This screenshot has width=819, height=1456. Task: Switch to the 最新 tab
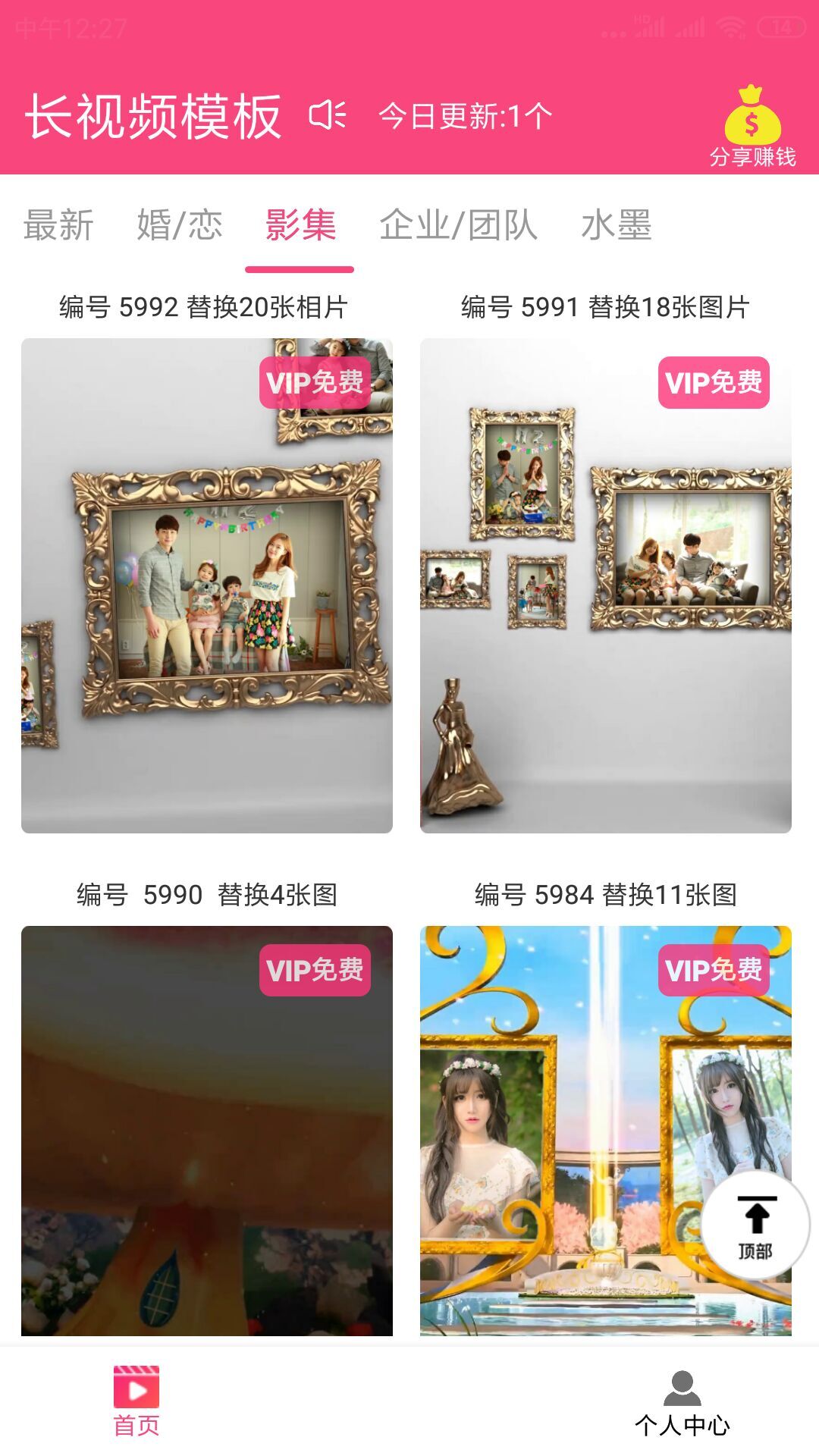tap(58, 225)
